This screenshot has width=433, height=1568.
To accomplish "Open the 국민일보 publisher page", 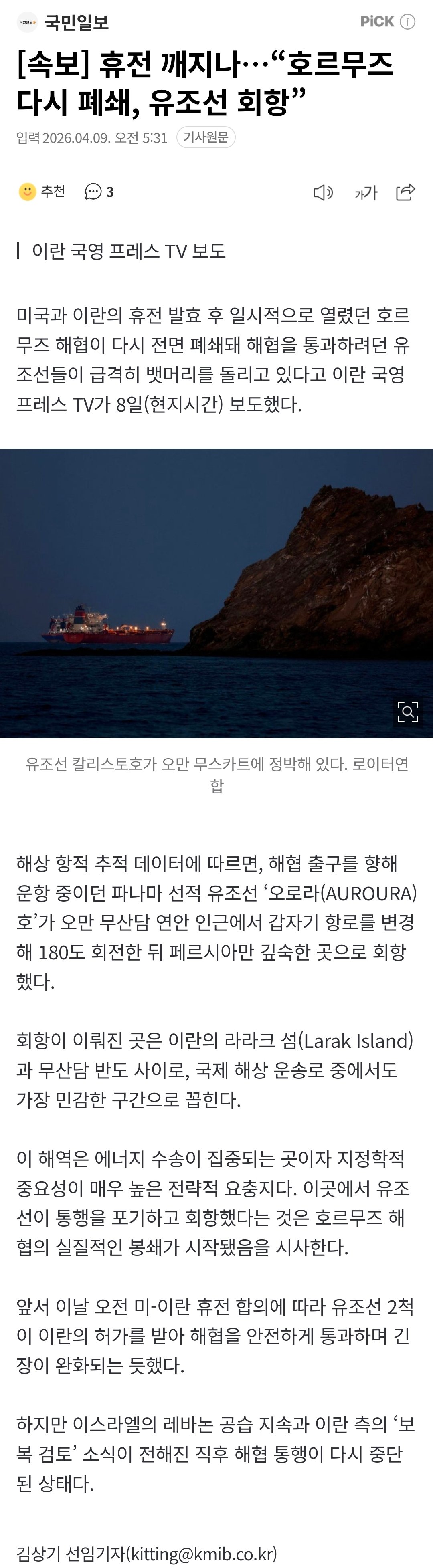I will coord(63,22).
